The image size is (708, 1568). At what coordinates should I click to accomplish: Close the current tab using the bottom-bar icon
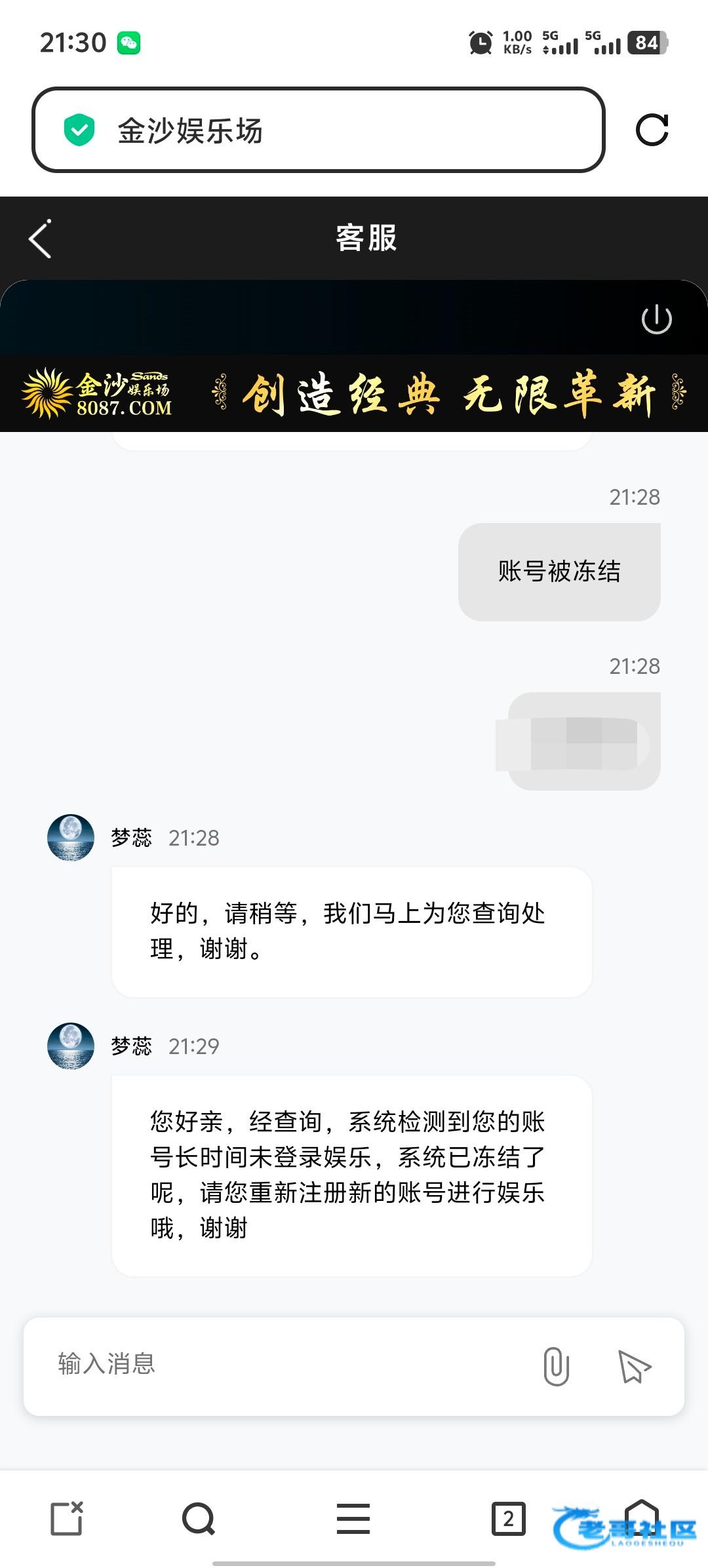(x=67, y=1518)
